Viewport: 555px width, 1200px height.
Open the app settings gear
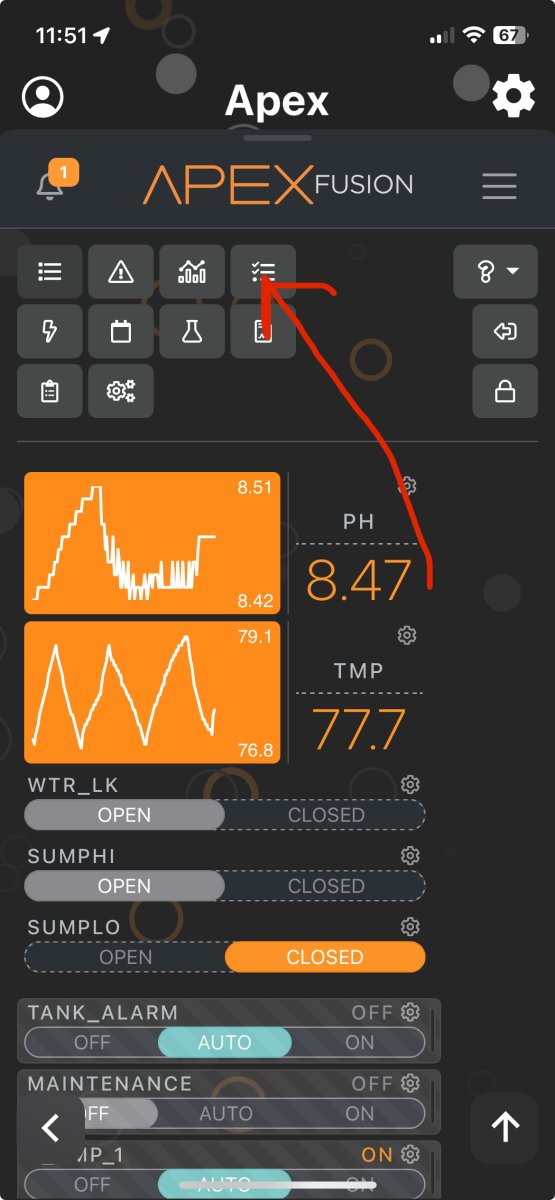pos(513,97)
